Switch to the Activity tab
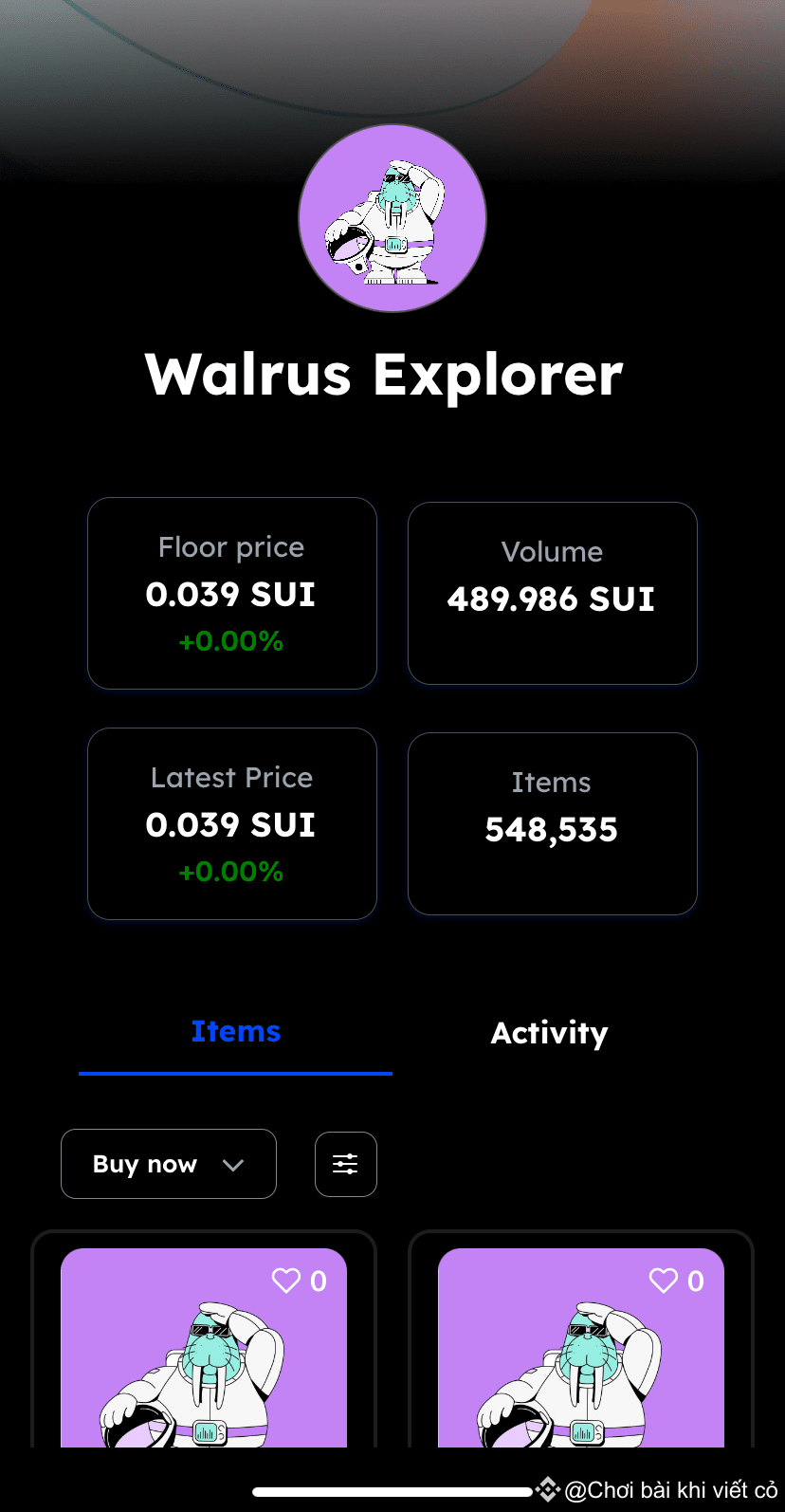785x1512 pixels. (x=549, y=1033)
